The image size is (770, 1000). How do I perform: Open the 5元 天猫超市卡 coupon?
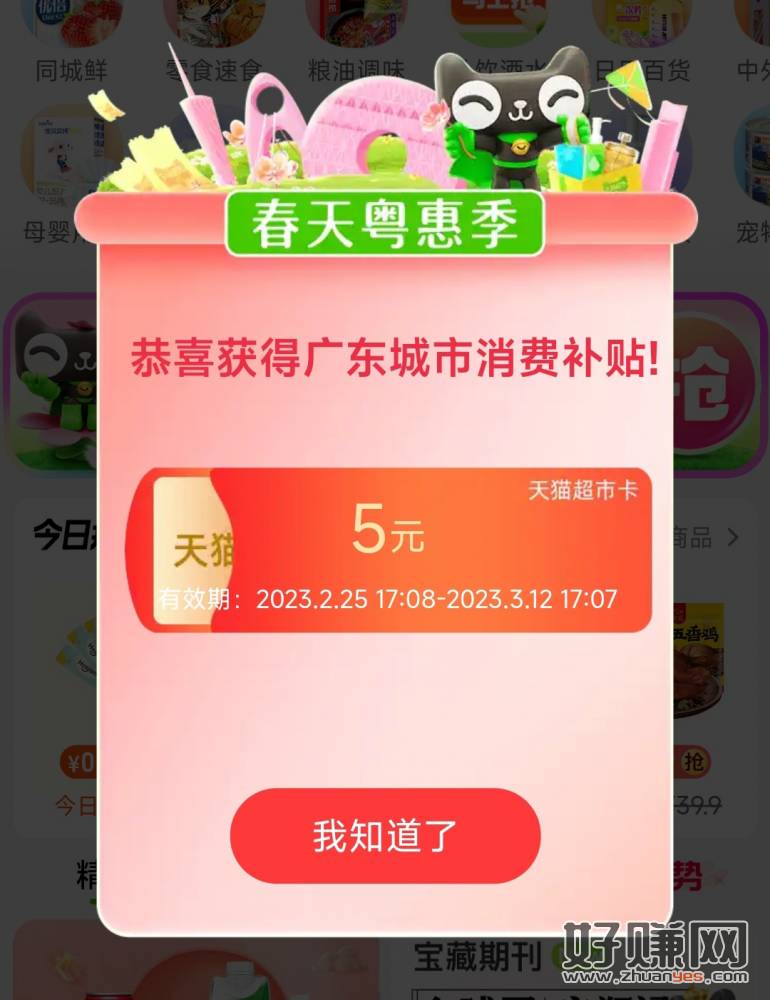tap(390, 550)
